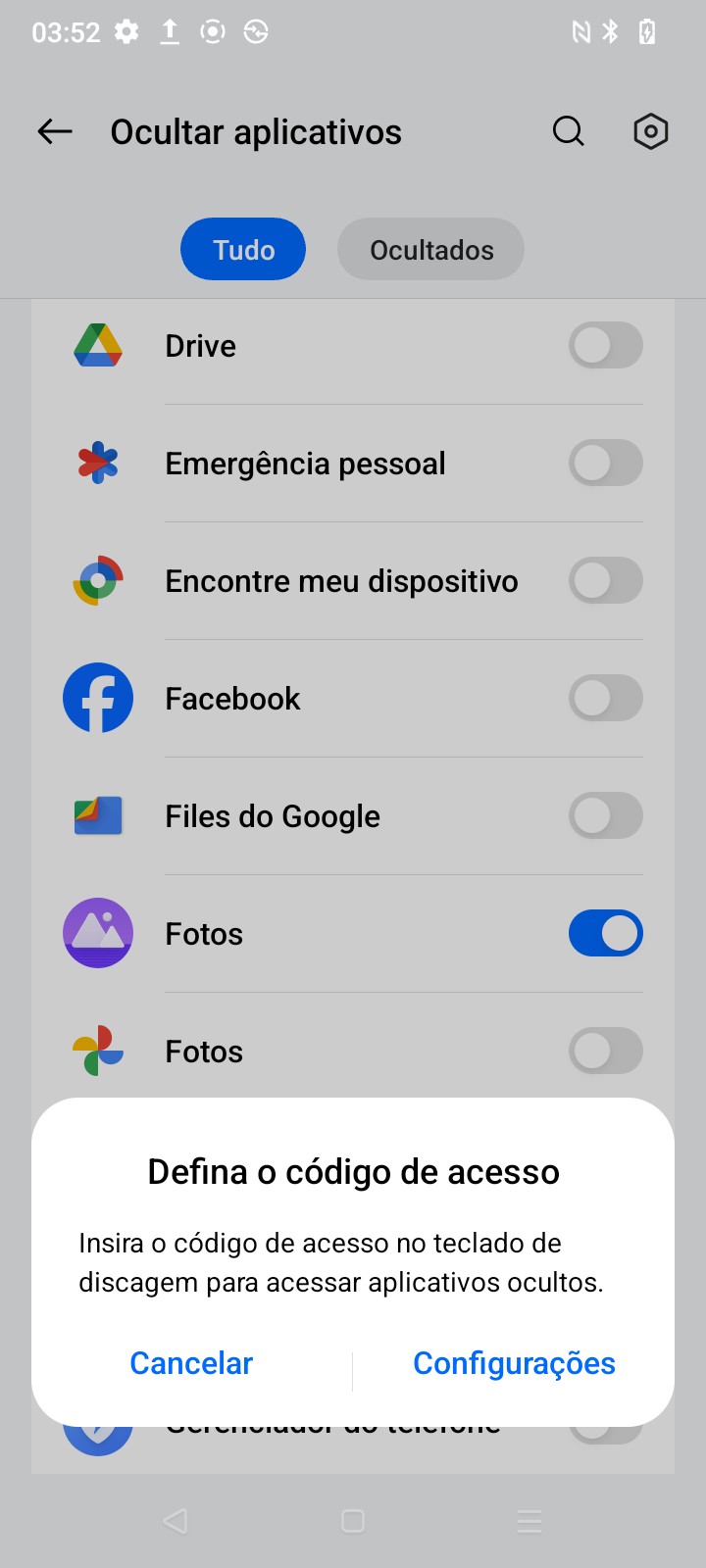Image resolution: width=706 pixels, height=1568 pixels.
Task: Disable the purple Fotos app switch
Action: [x=605, y=934]
